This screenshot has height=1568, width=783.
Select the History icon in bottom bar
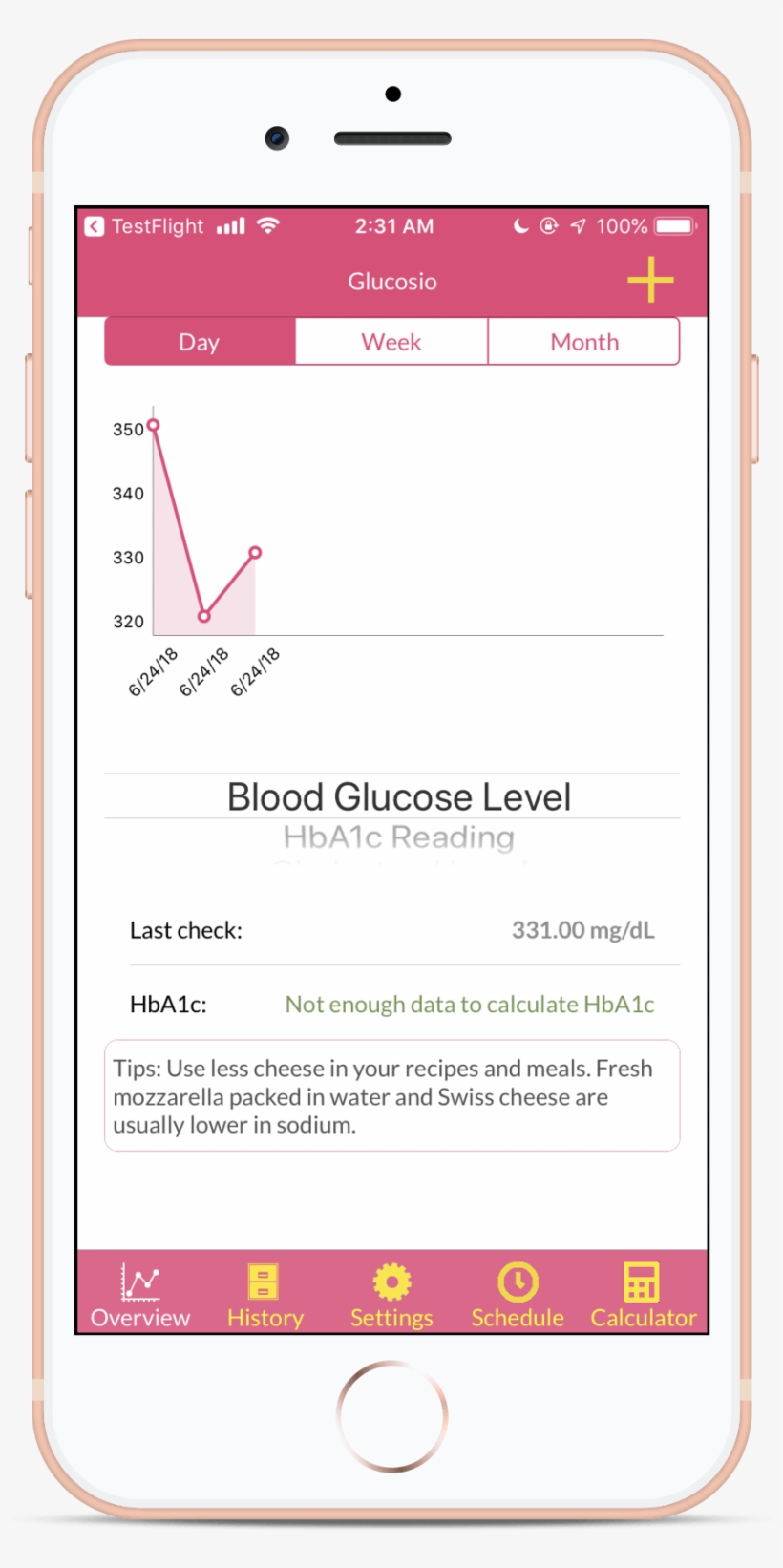pyautogui.click(x=264, y=1281)
